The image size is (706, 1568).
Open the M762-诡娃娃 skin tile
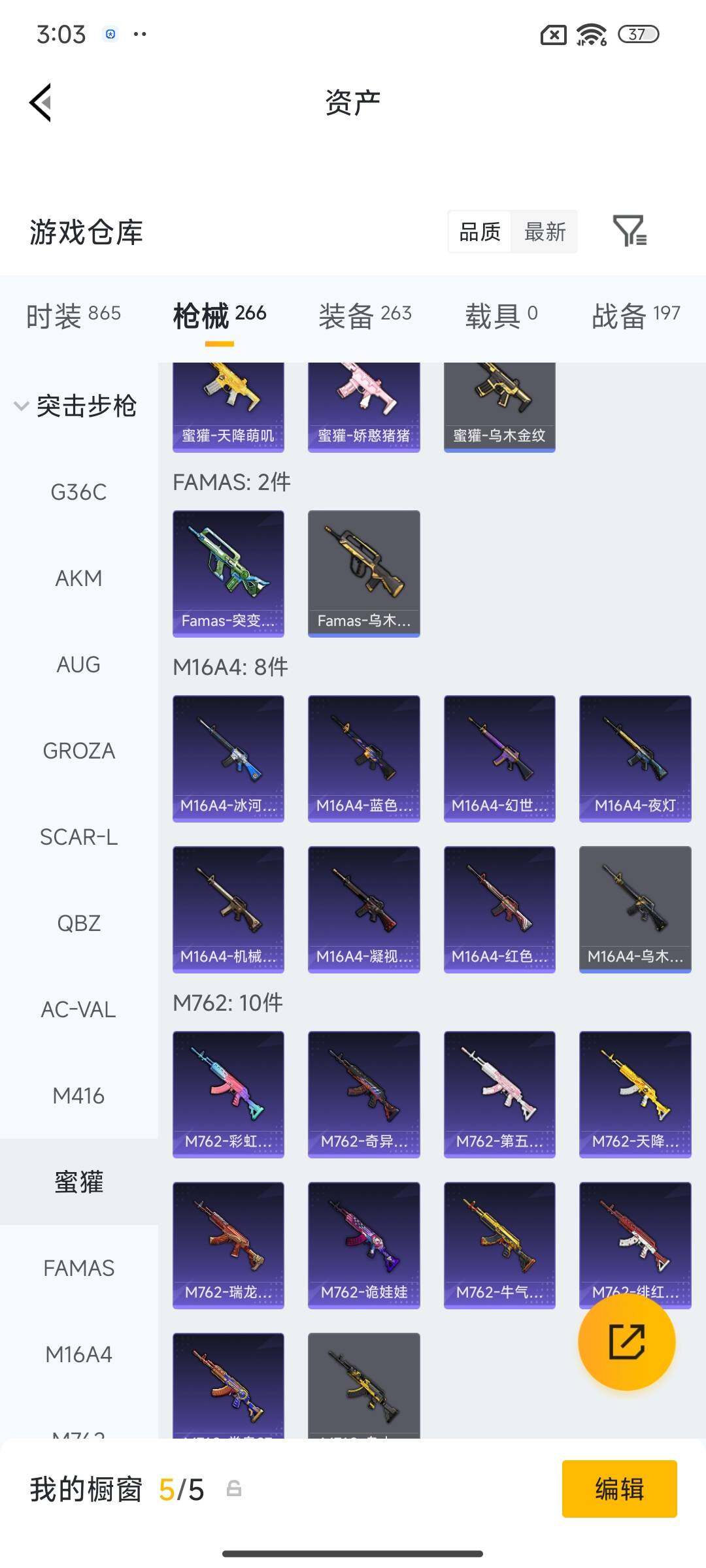point(363,1245)
